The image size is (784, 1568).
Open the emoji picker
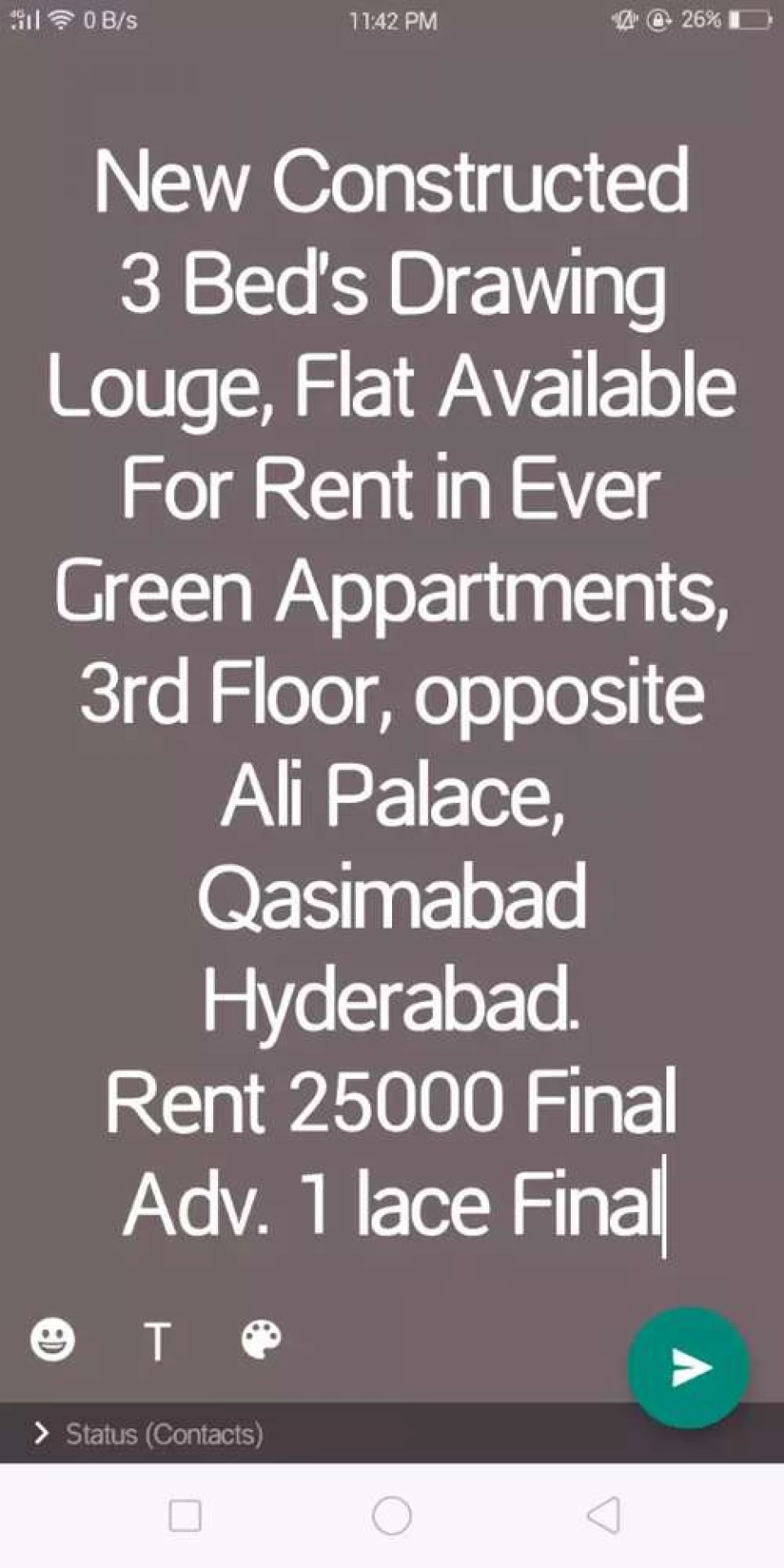52,1340
